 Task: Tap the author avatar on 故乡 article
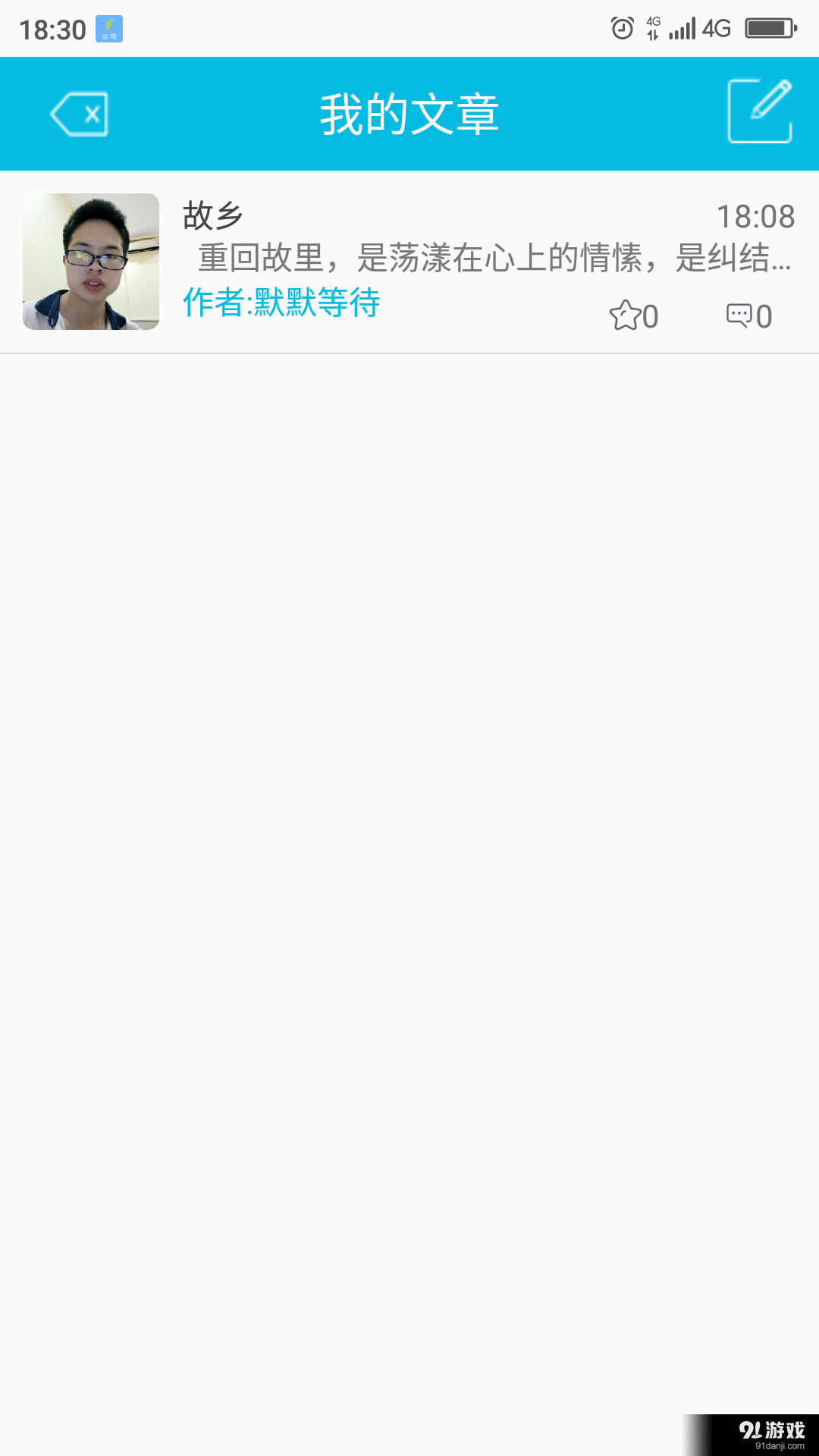tap(91, 262)
